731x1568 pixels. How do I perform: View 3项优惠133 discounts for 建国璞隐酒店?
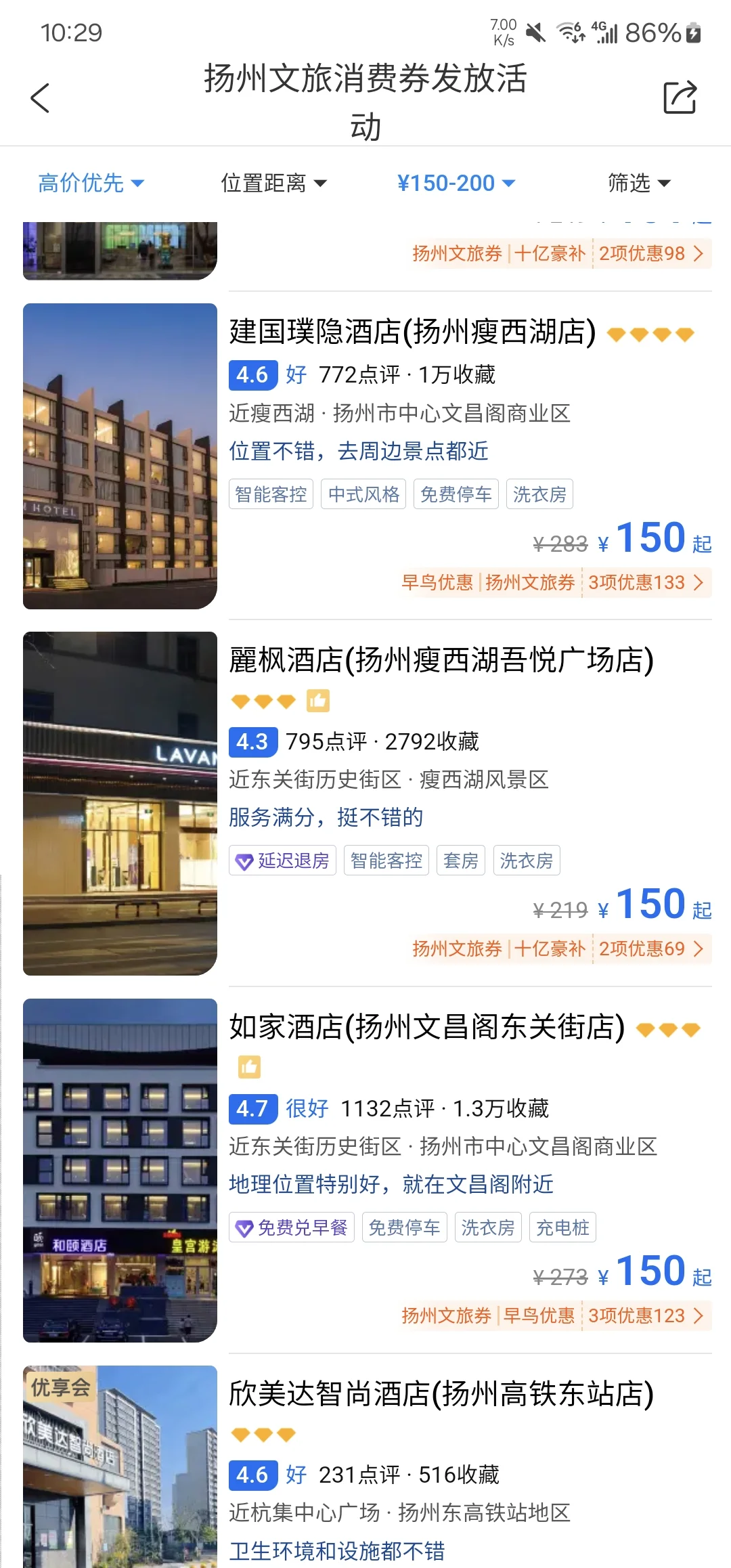coord(646,582)
